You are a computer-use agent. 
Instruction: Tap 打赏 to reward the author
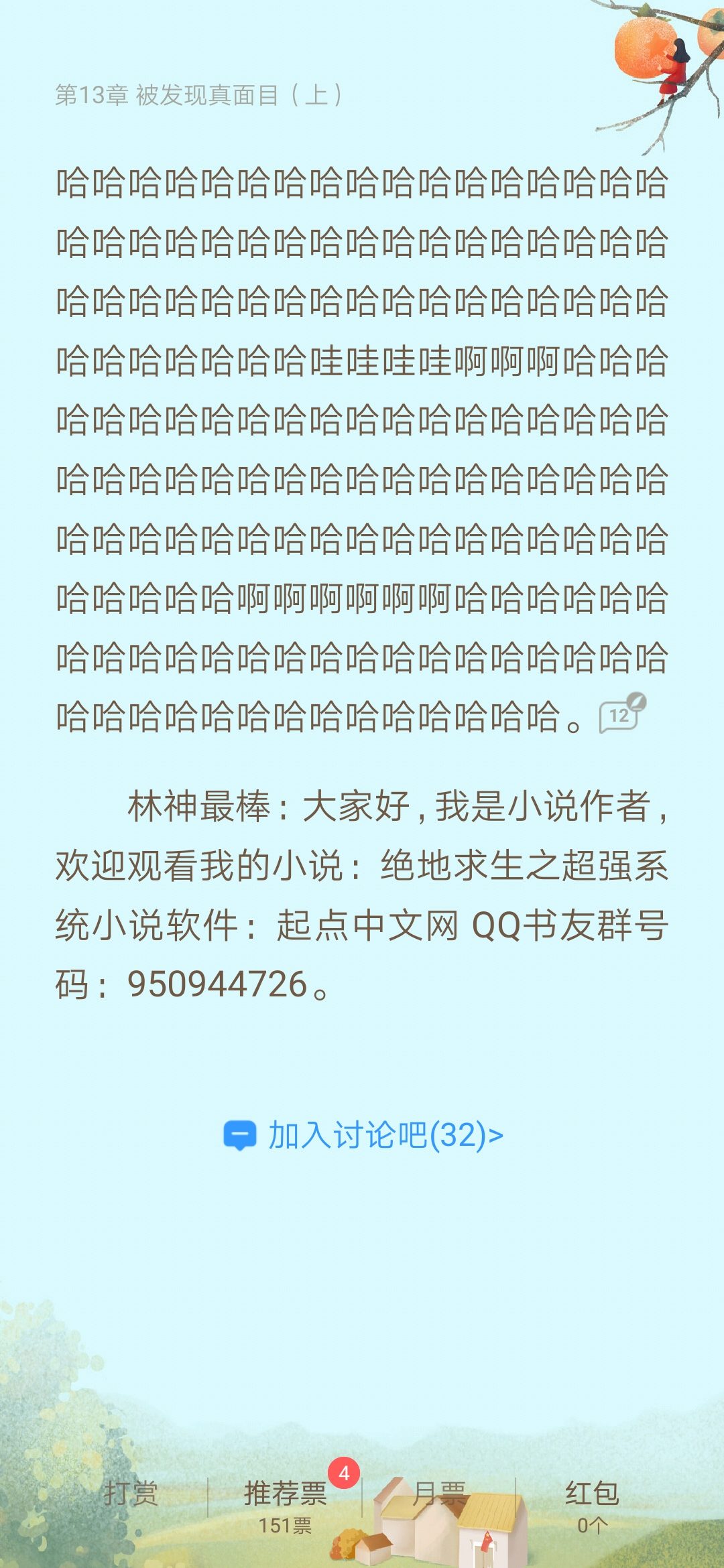click(131, 1493)
